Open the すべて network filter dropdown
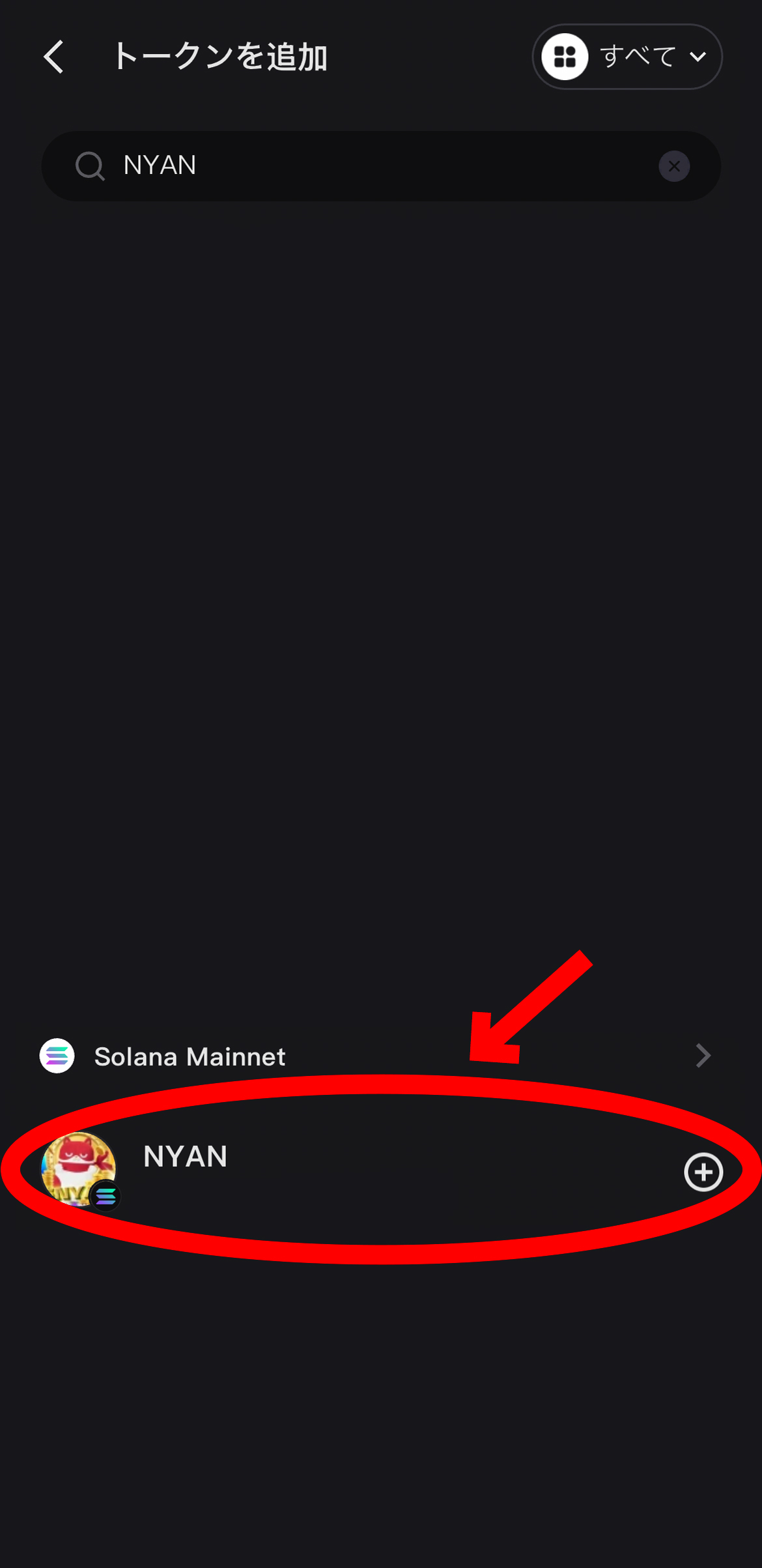 [627, 57]
